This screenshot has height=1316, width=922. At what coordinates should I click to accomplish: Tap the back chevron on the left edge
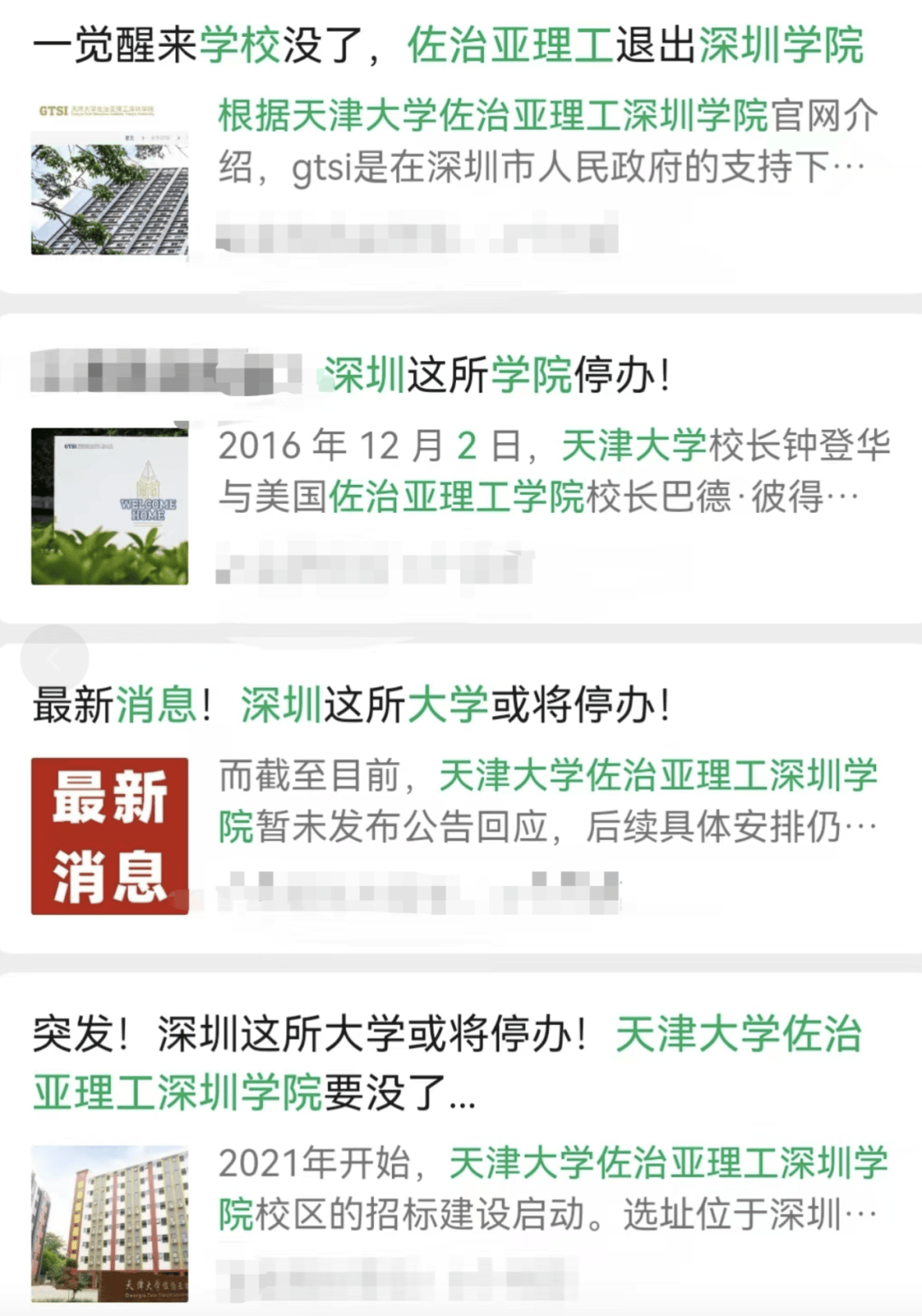53,658
